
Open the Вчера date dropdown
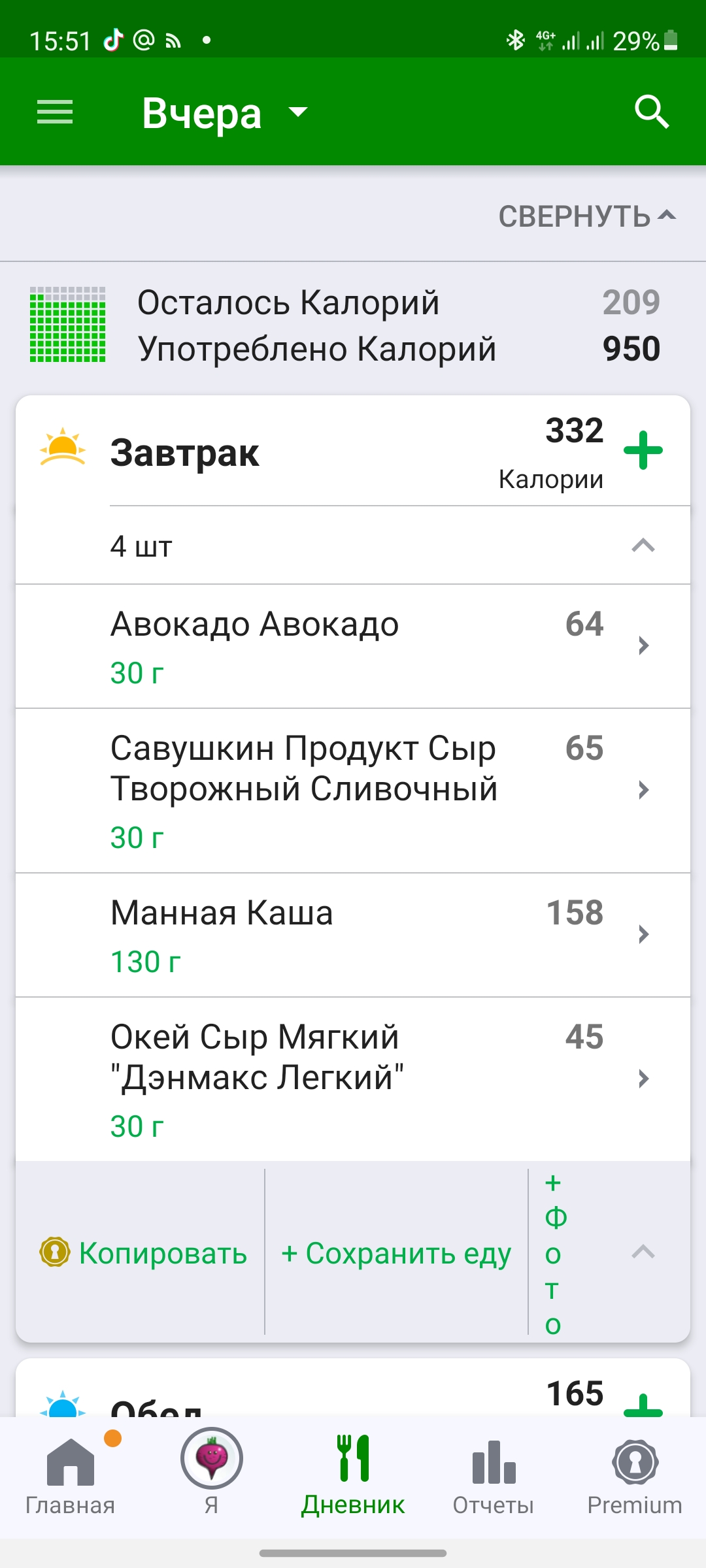[225, 113]
